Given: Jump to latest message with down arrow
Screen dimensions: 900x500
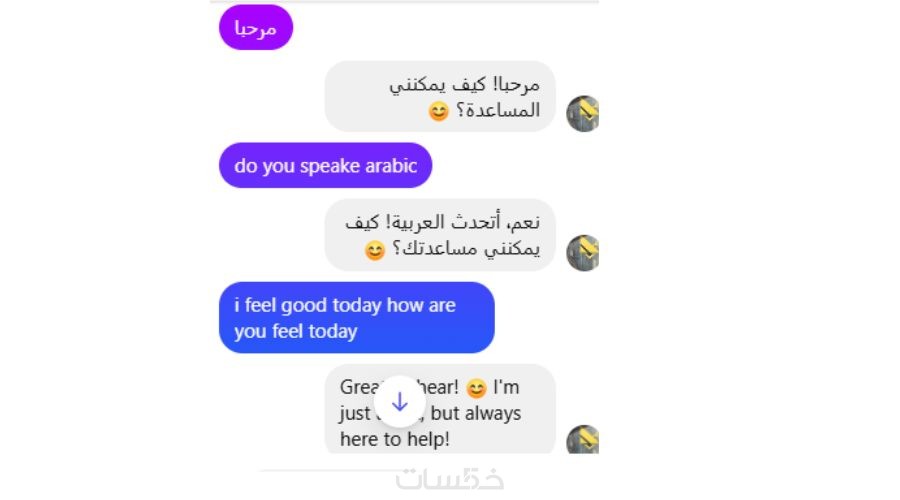Looking at the screenshot, I should pyautogui.click(x=399, y=402).
